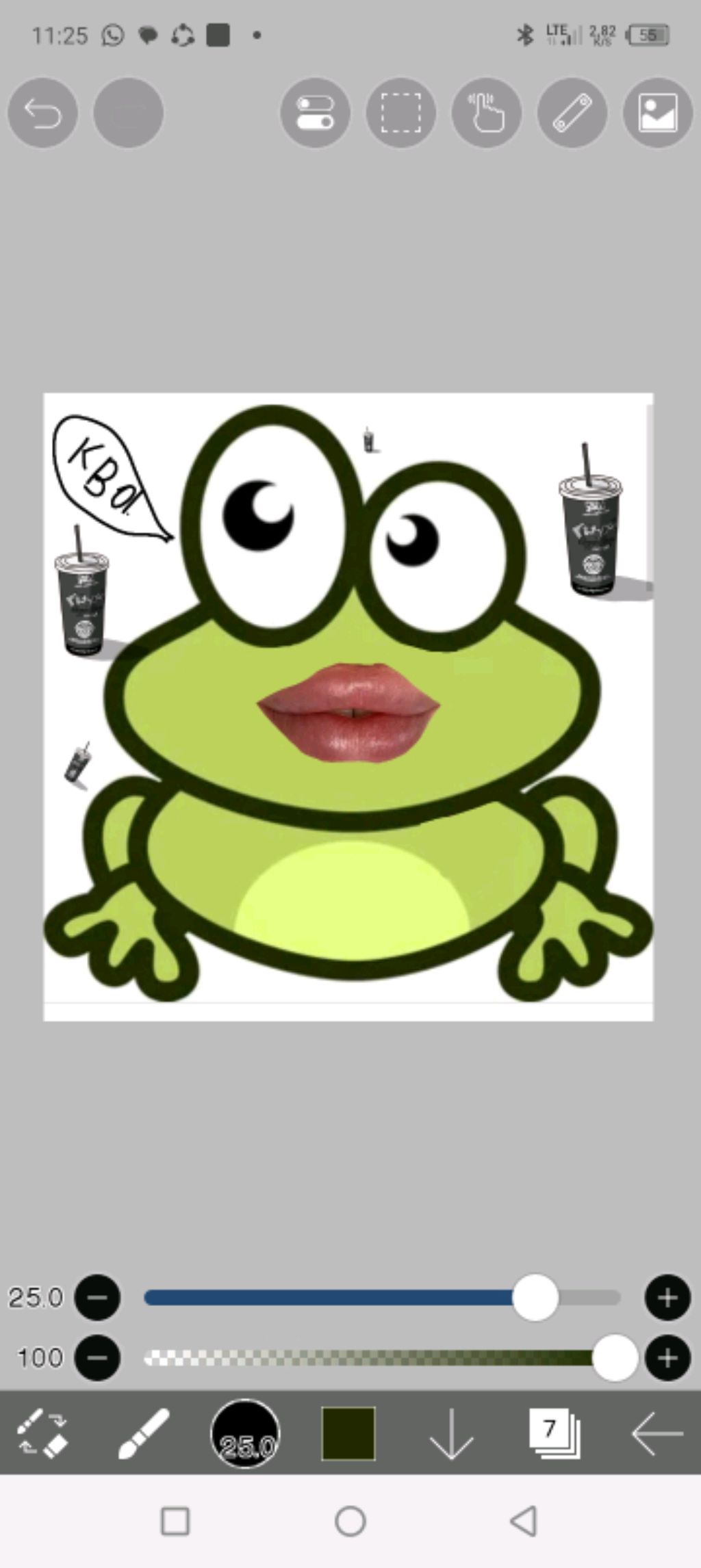Open the ruler tool

tap(572, 113)
